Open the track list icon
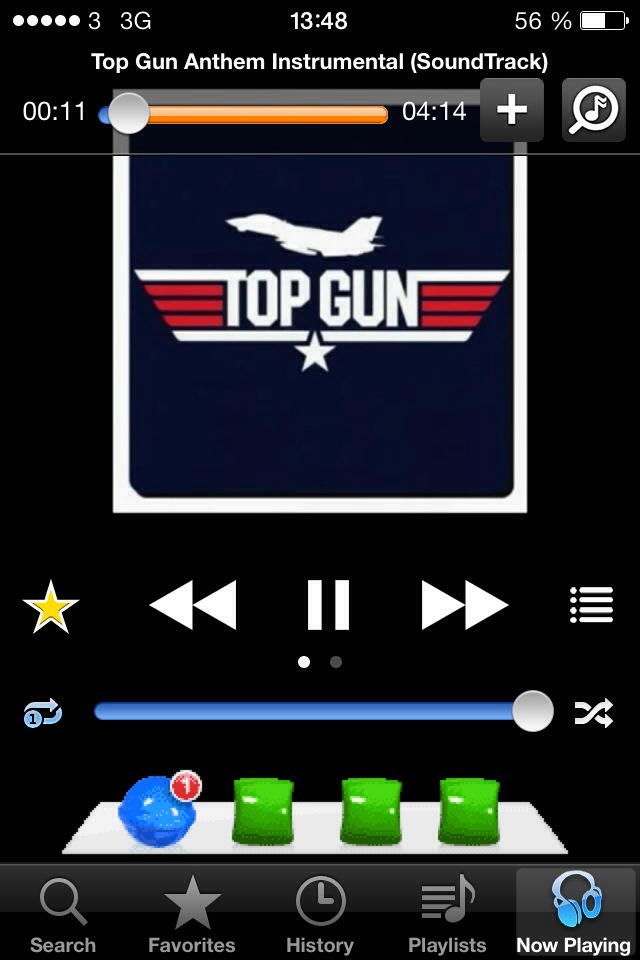Viewport: 640px width, 960px height. pos(591,605)
